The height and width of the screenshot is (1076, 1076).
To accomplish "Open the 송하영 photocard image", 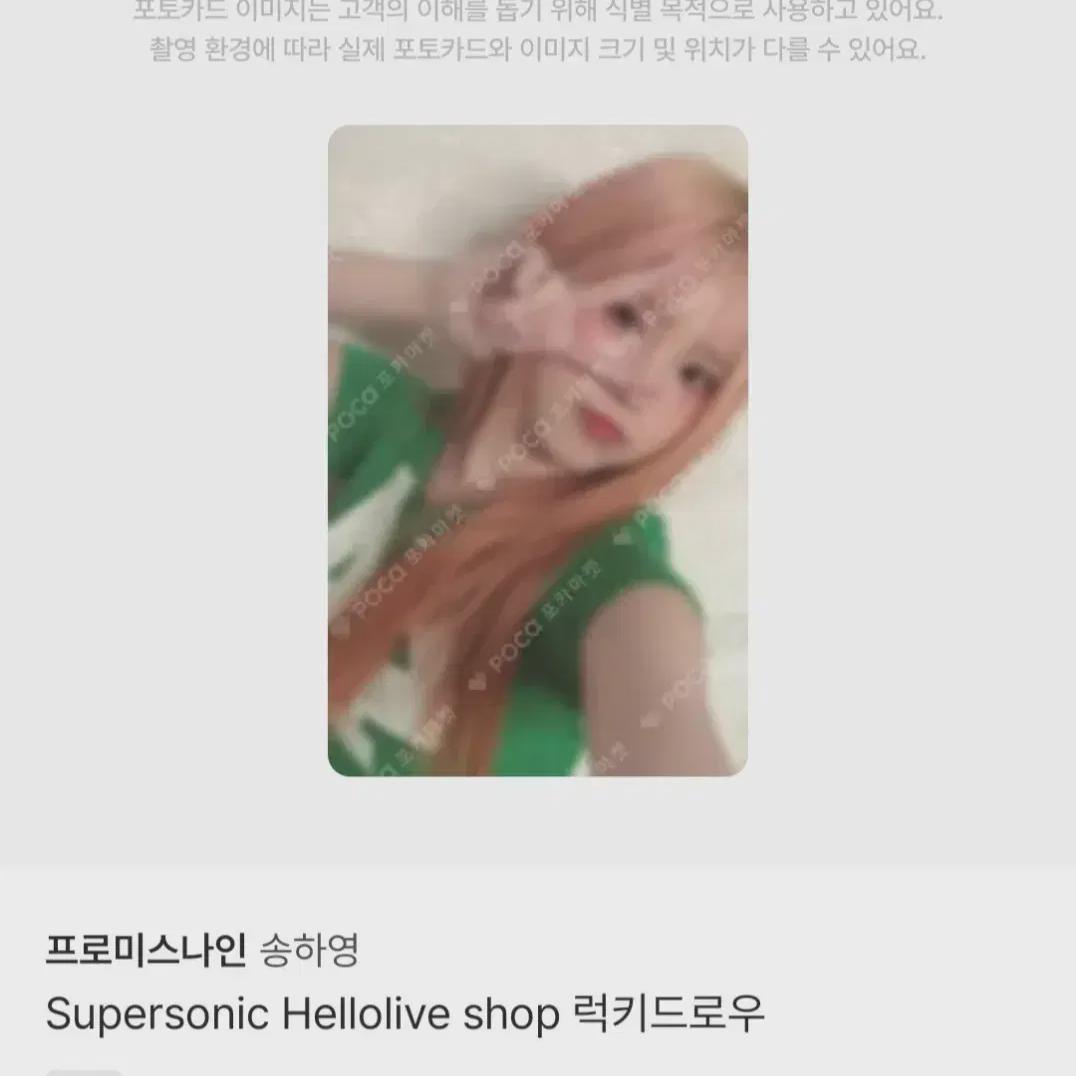I will (537, 450).
